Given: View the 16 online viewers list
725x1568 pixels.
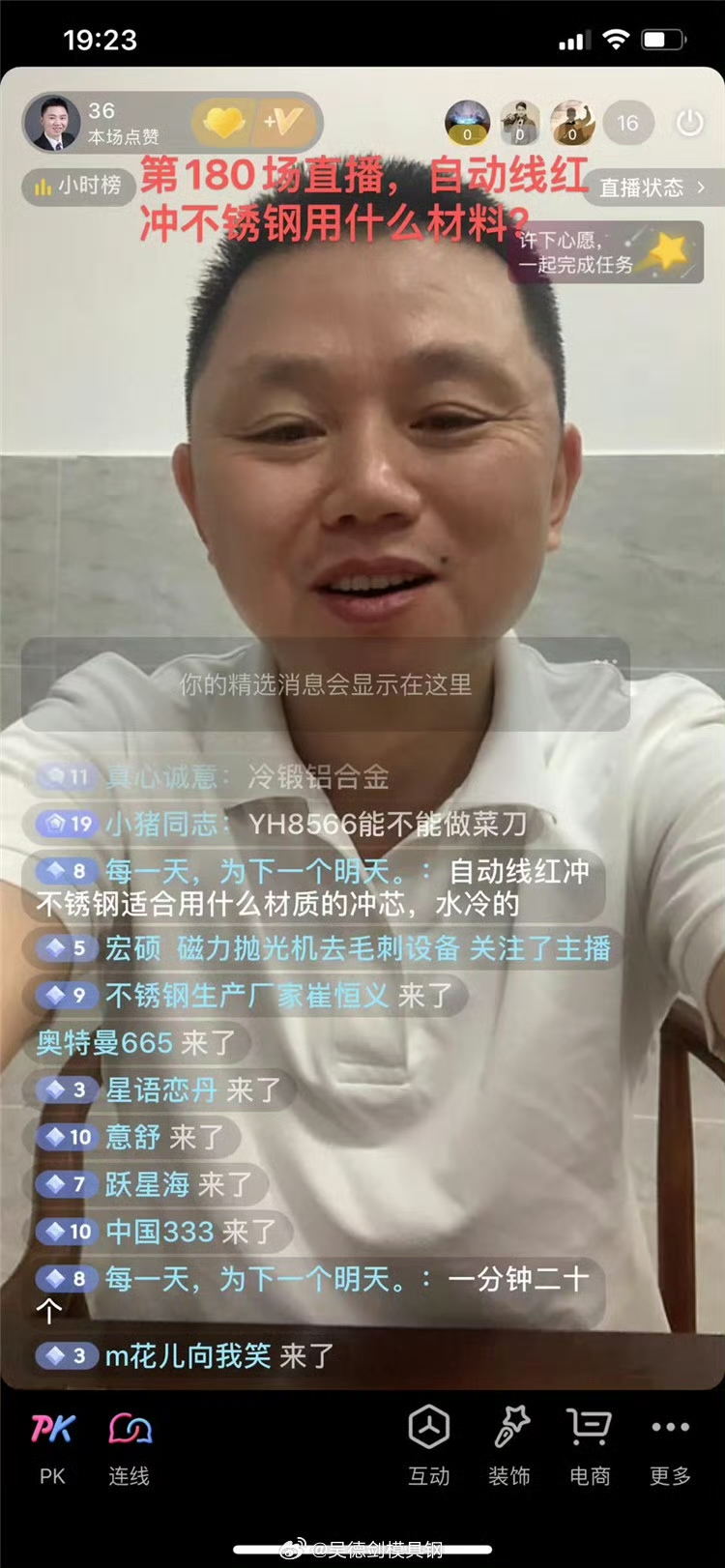Looking at the screenshot, I should pyautogui.click(x=628, y=124).
